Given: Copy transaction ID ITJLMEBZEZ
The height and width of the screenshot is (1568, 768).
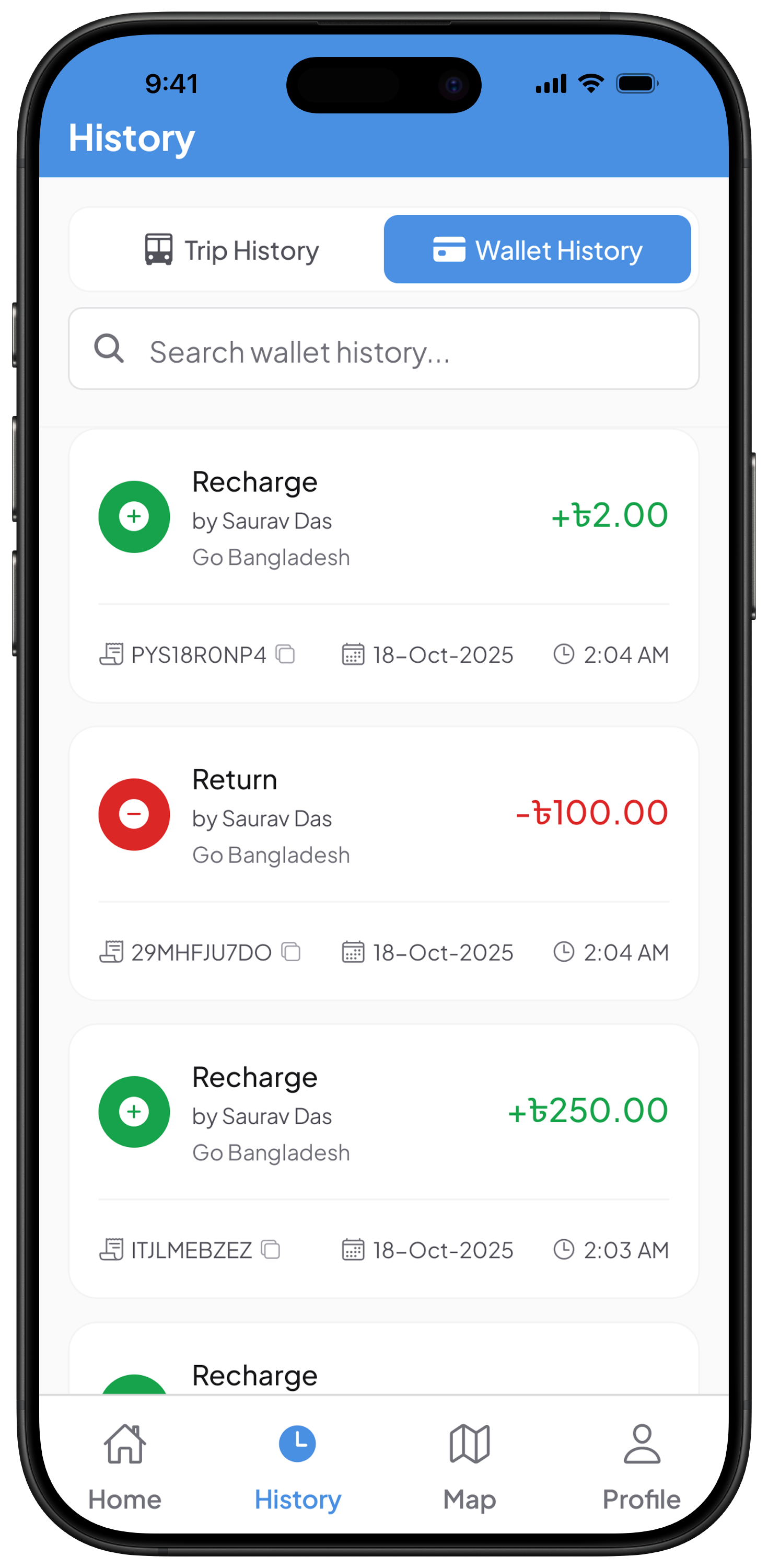Looking at the screenshot, I should (271, 1250).
